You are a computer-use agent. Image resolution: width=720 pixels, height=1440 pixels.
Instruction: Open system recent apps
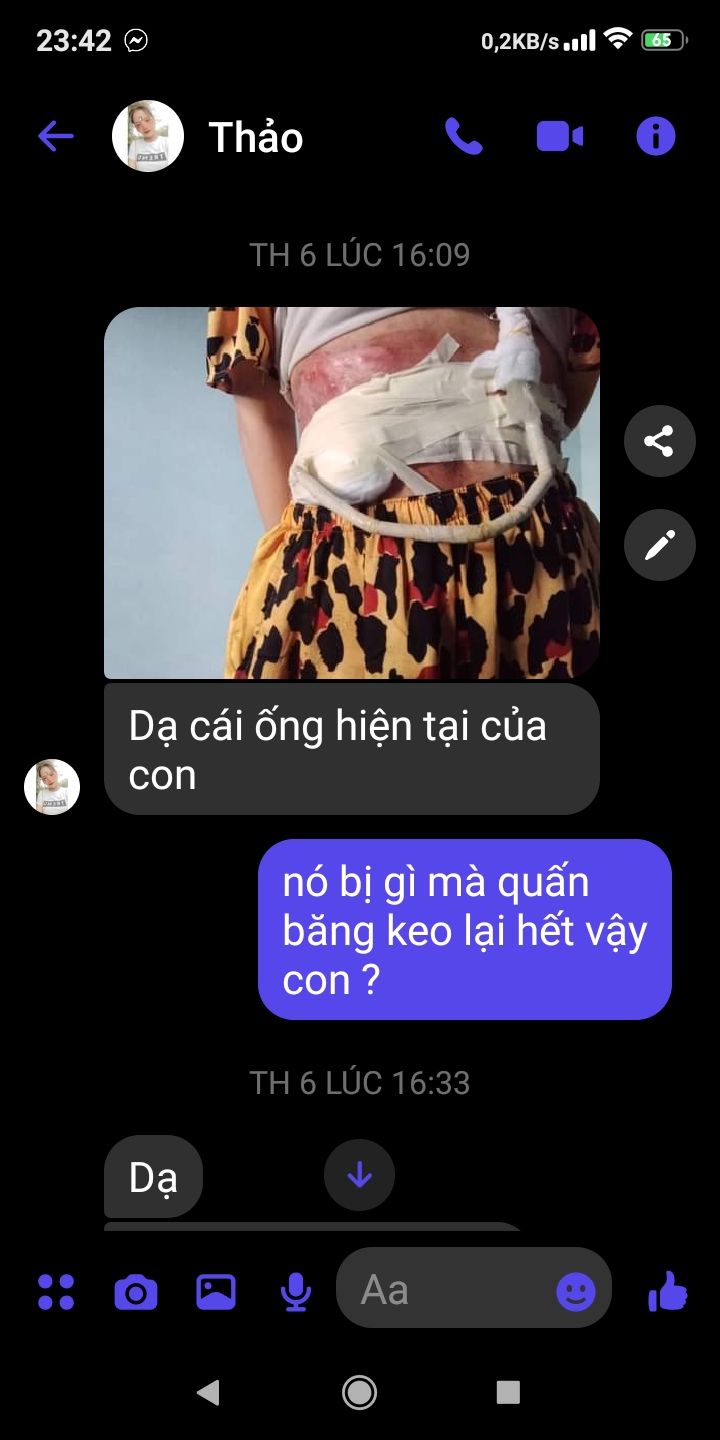coord(508,1392)
